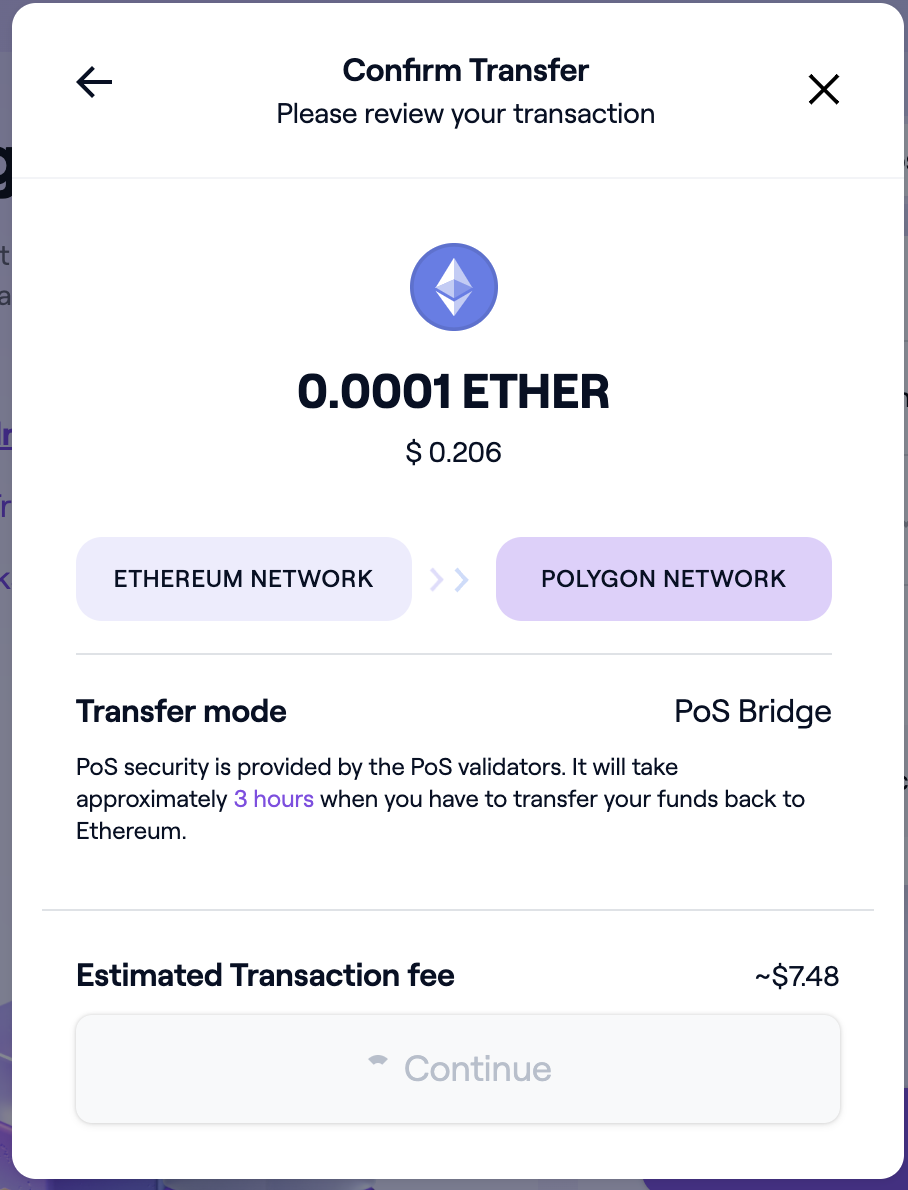Screen dimensions: 908x1190
Task: Go back from Confirm Transfer
Action: tap(95, 83)
